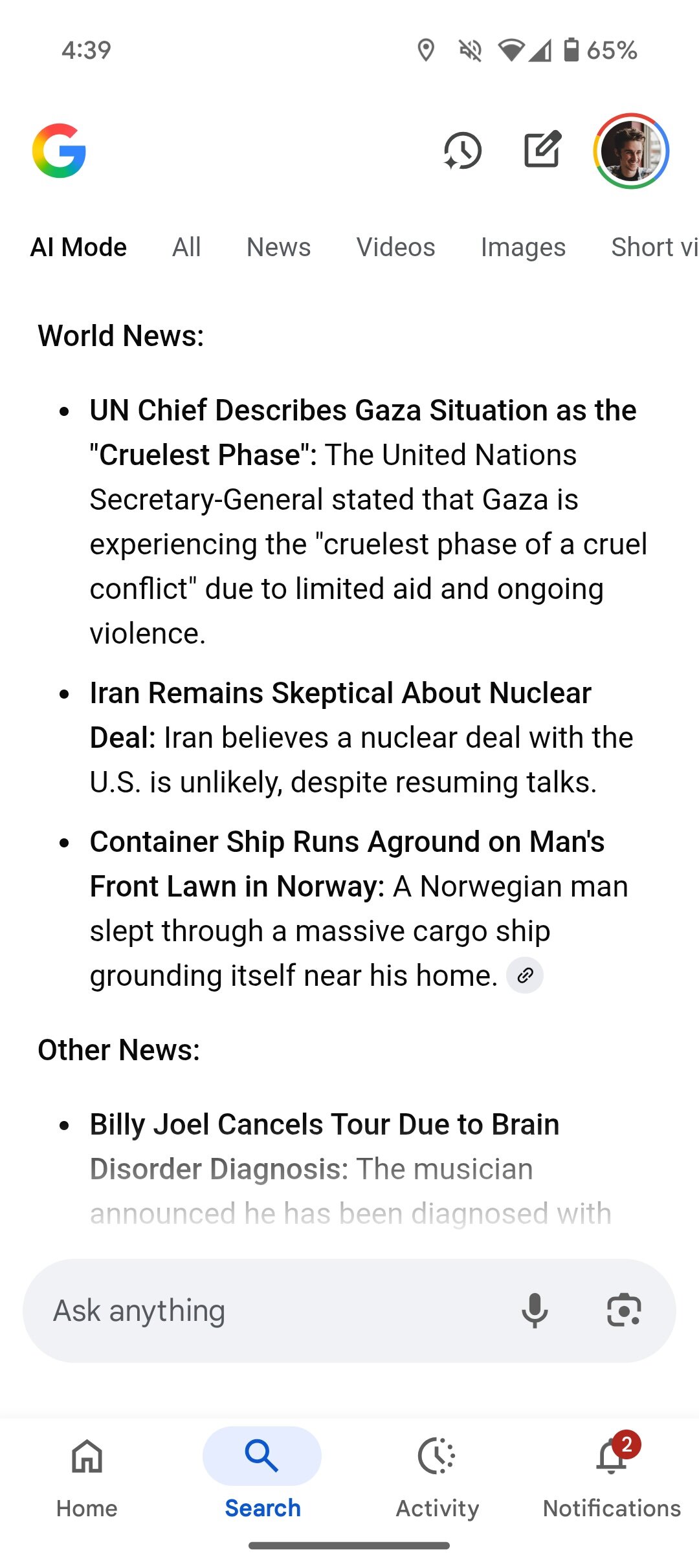Screen dimensions: 699x1568
Task: Open source link for Norway ship story
Action: 525,975
